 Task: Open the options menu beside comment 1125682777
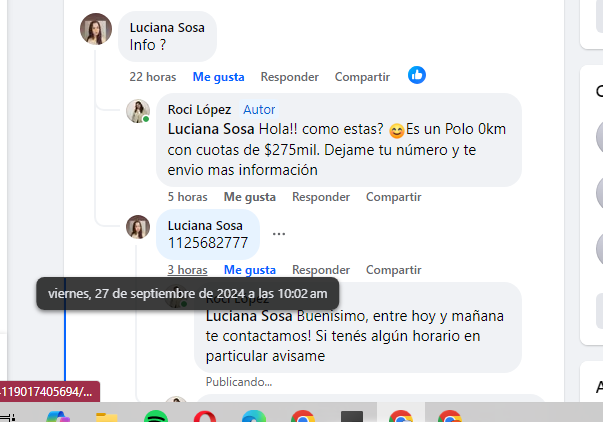(x=279, y=234)
